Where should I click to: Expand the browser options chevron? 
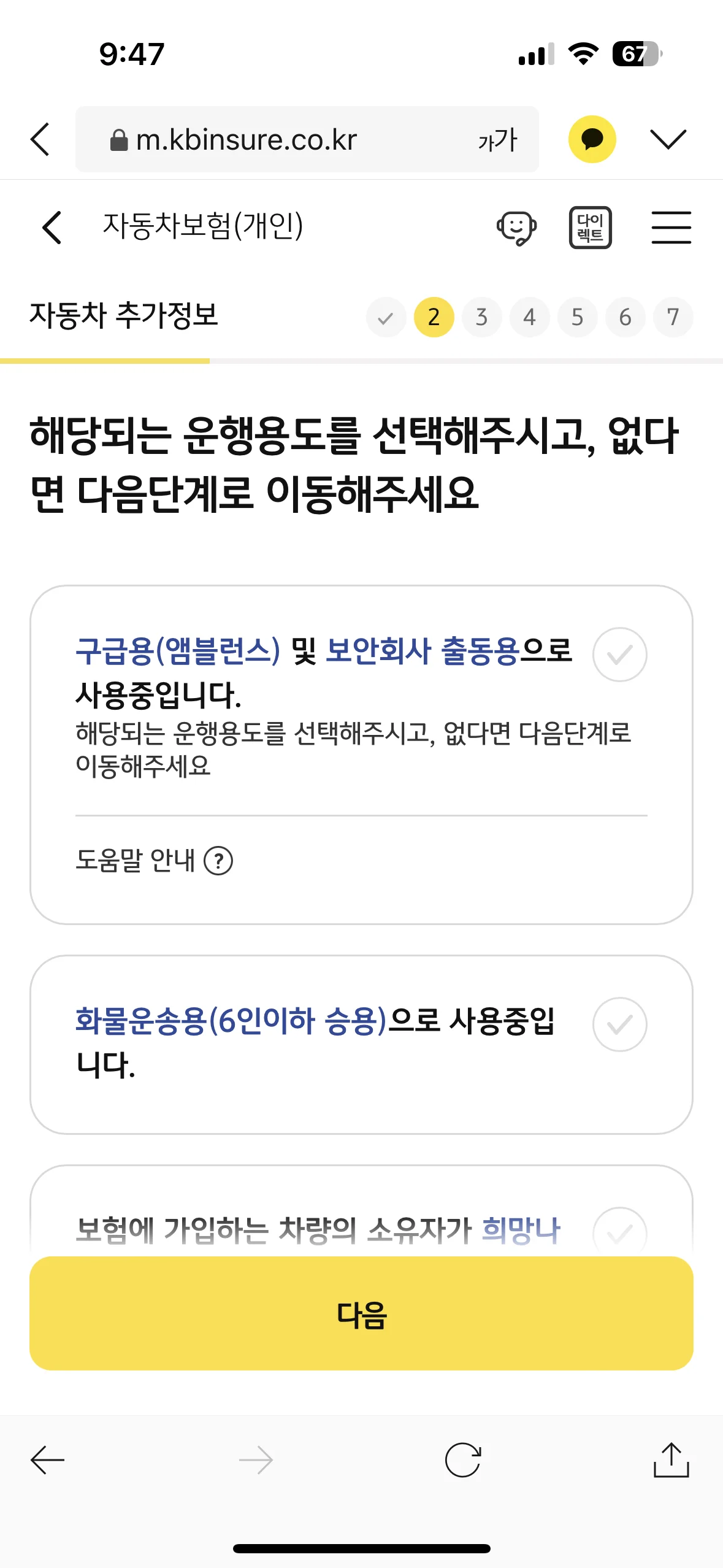coord(668,139)
